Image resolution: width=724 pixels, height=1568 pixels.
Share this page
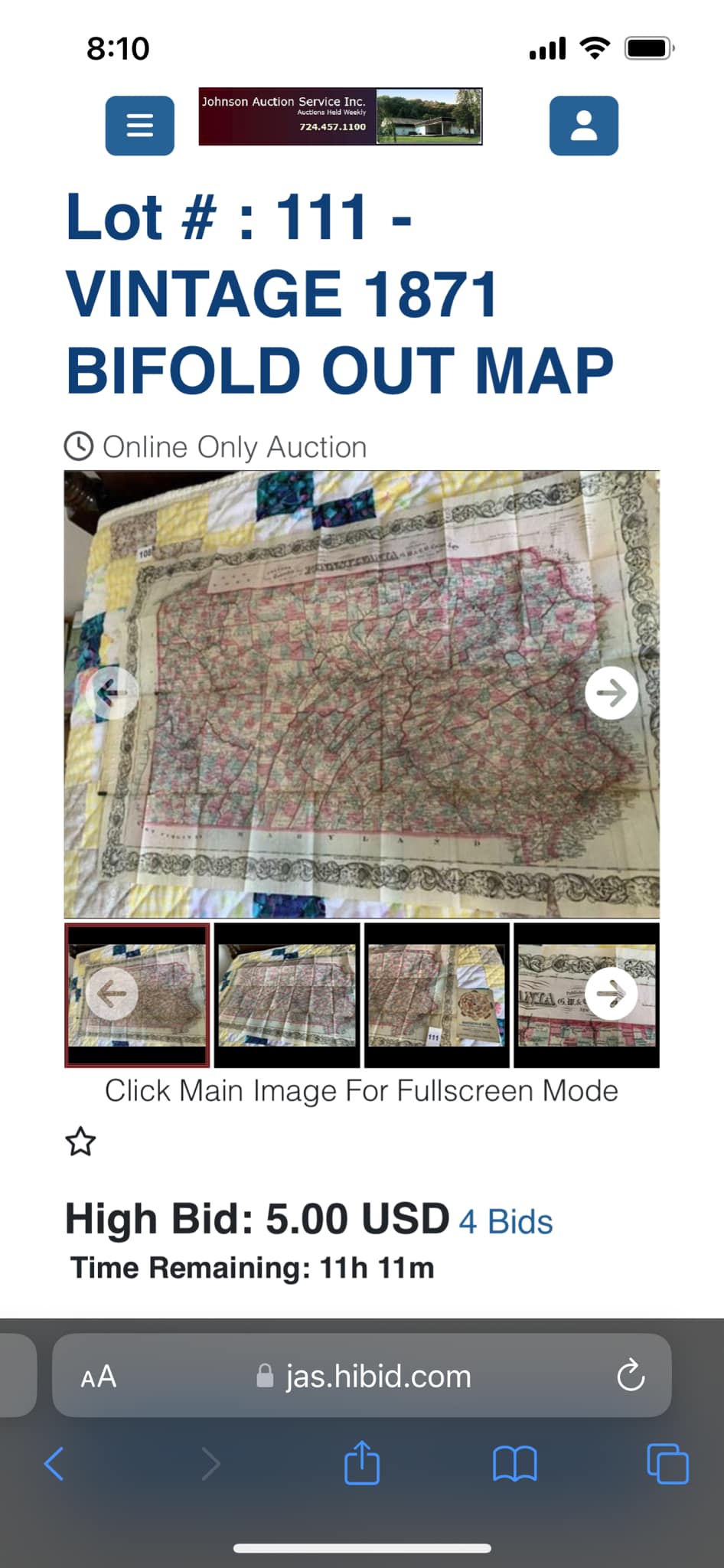point(362,1462)
